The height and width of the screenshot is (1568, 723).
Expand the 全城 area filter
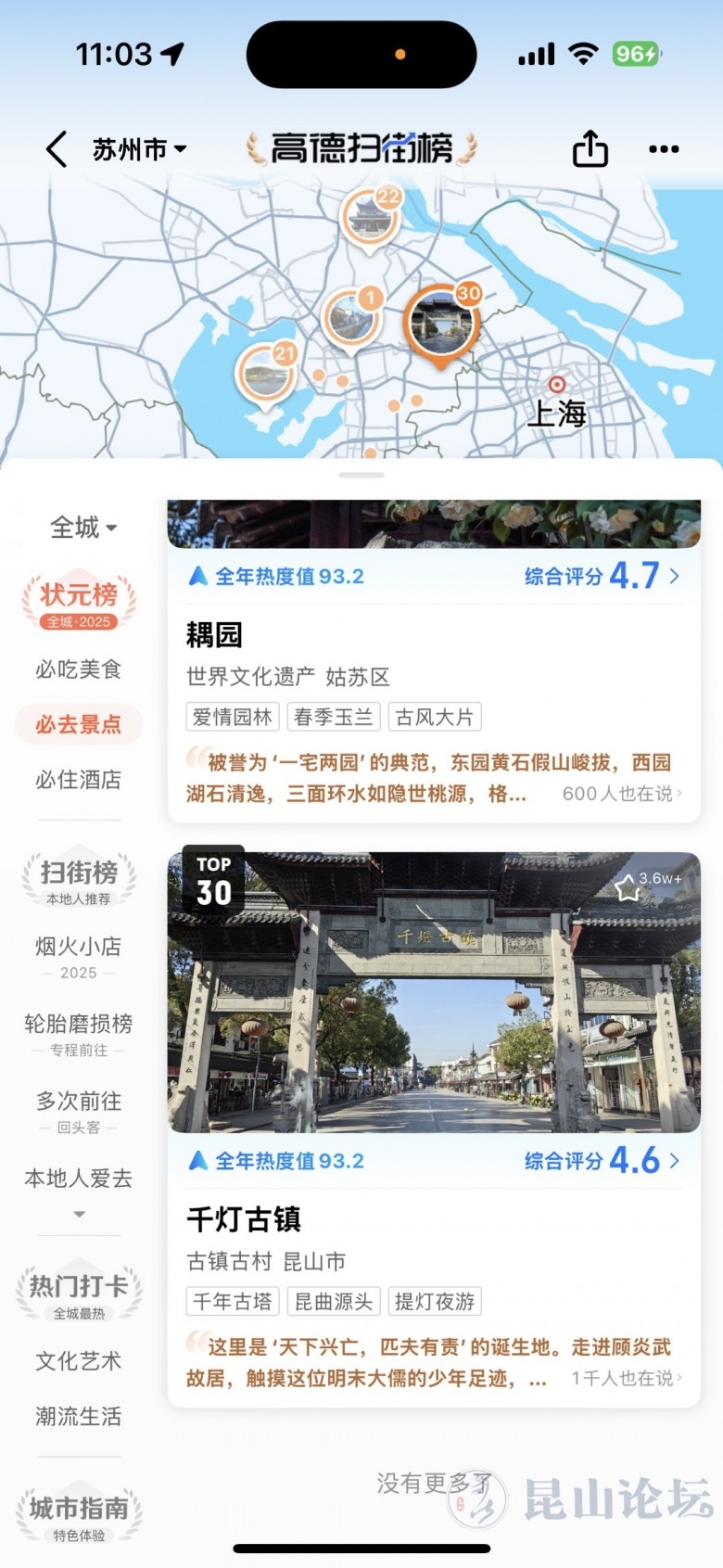point(82,528)
